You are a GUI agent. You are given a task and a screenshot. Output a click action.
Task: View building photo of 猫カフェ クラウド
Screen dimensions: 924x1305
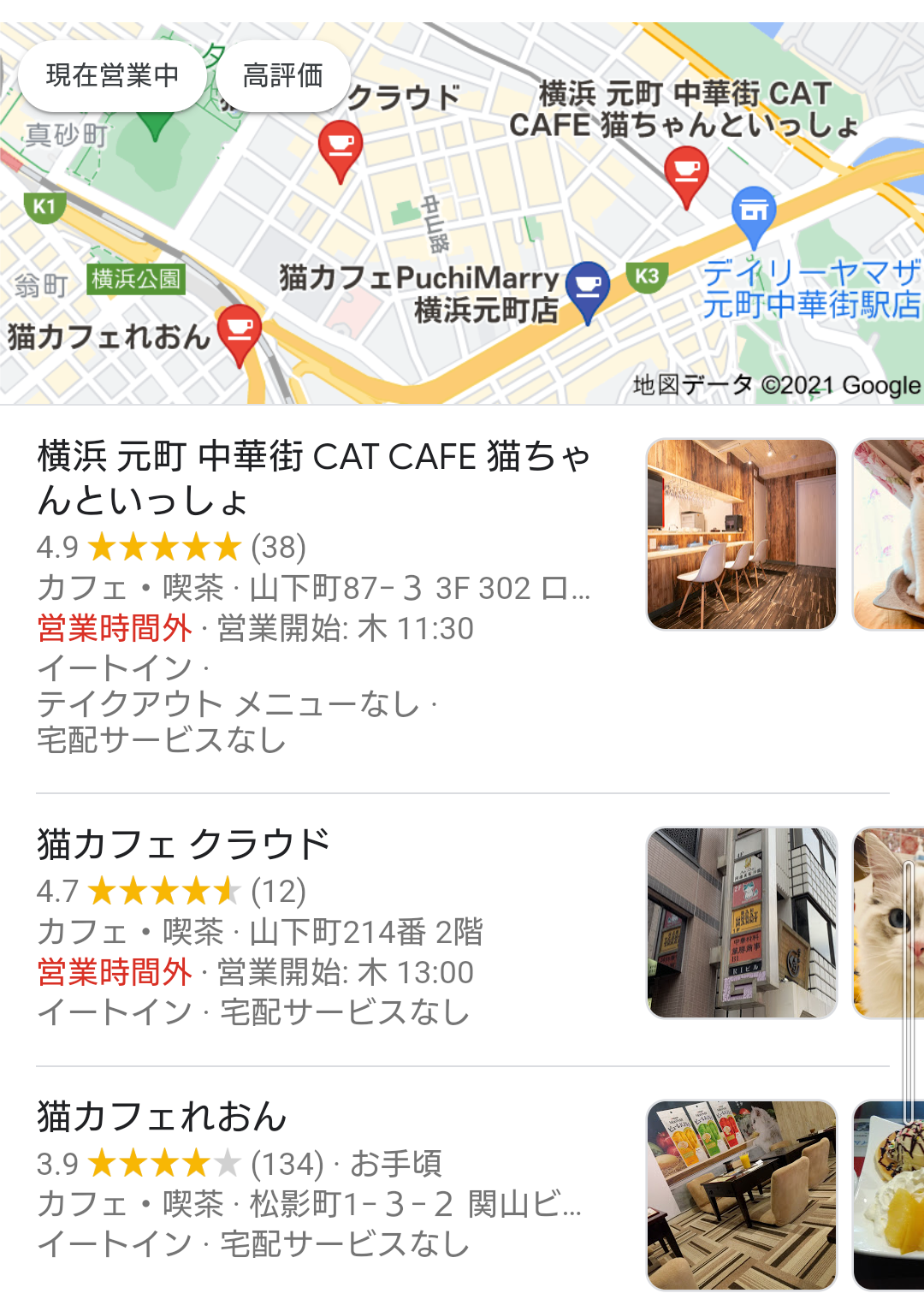pyautogui.click(x=742, y=922)
